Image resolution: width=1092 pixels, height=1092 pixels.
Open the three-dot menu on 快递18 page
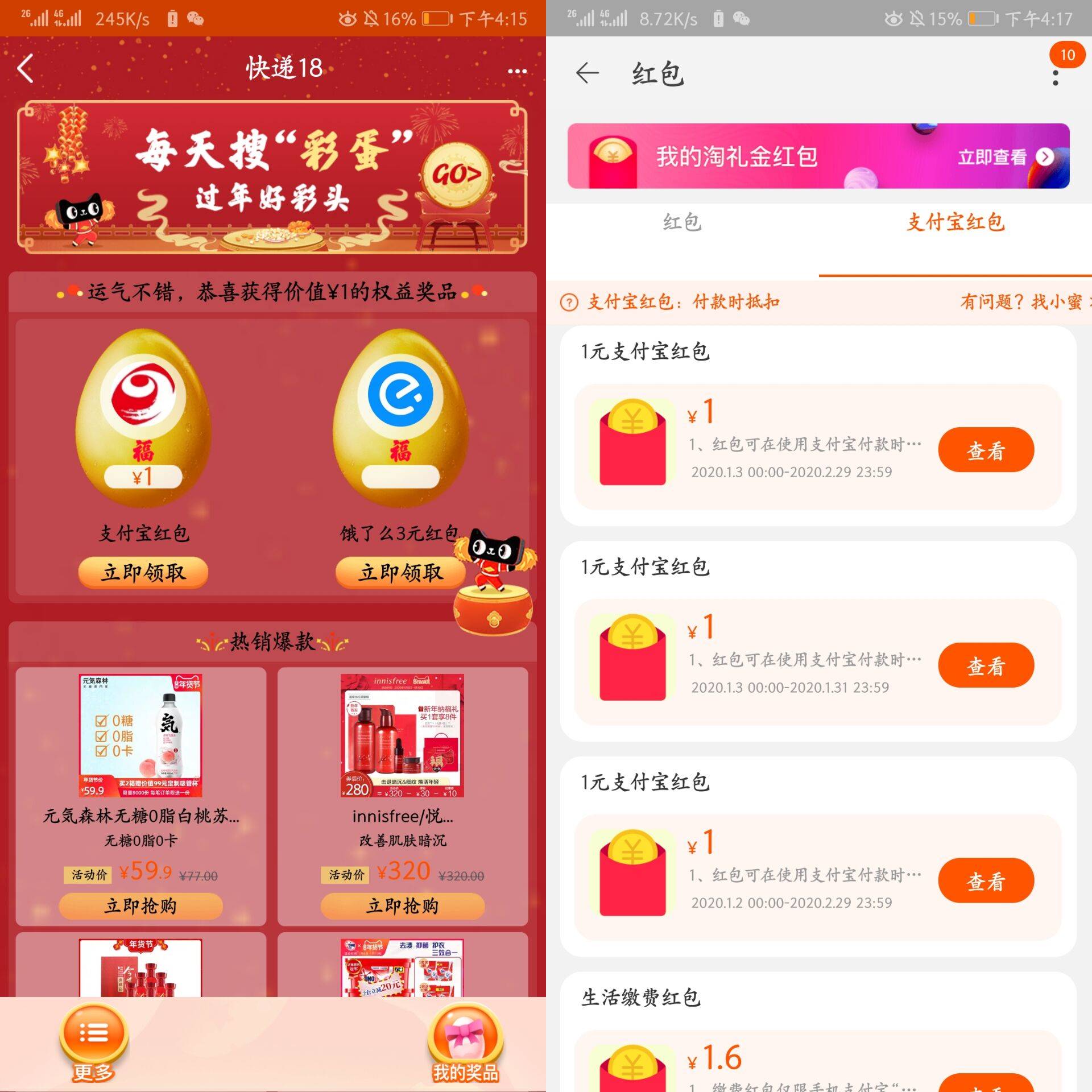click(516, 71)
